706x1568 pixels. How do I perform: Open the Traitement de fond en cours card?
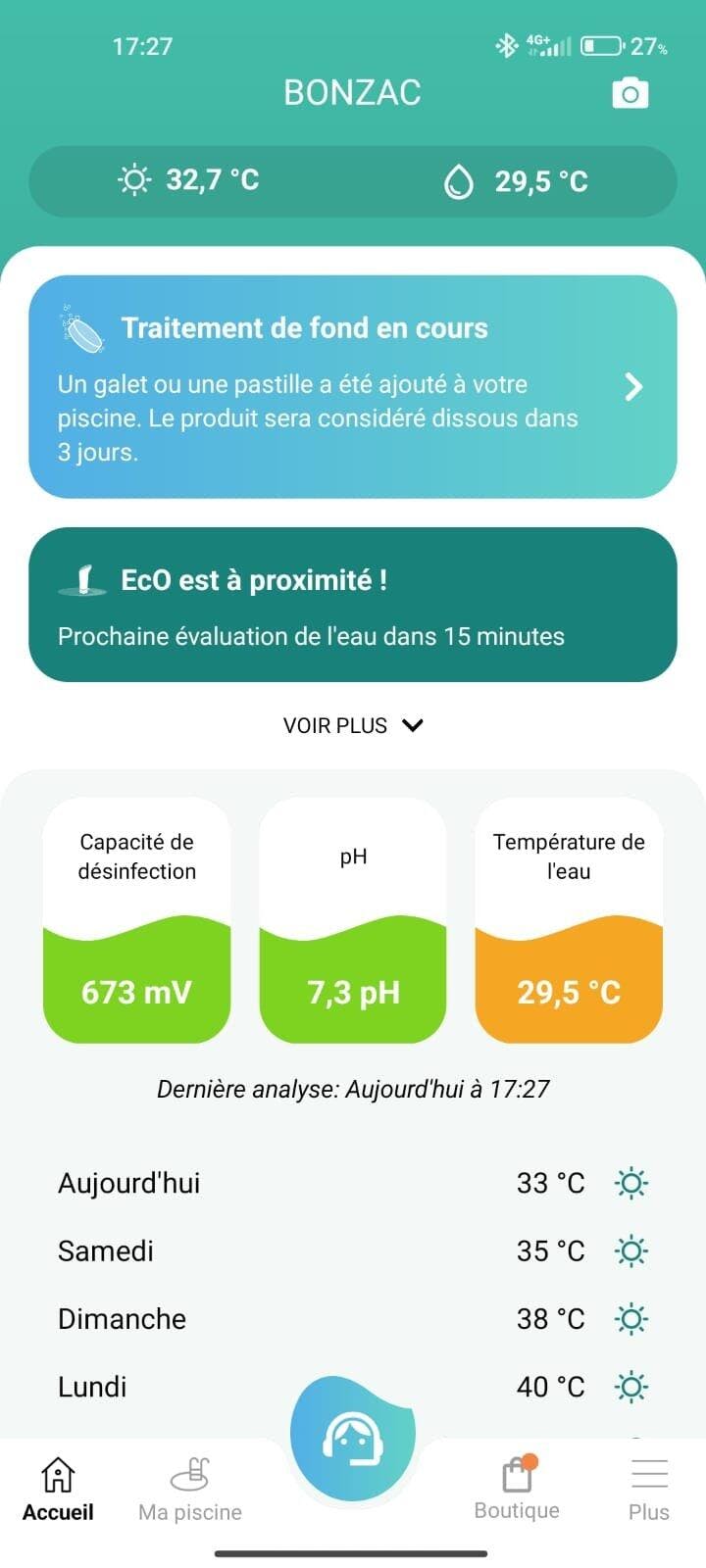pos(353,387)
